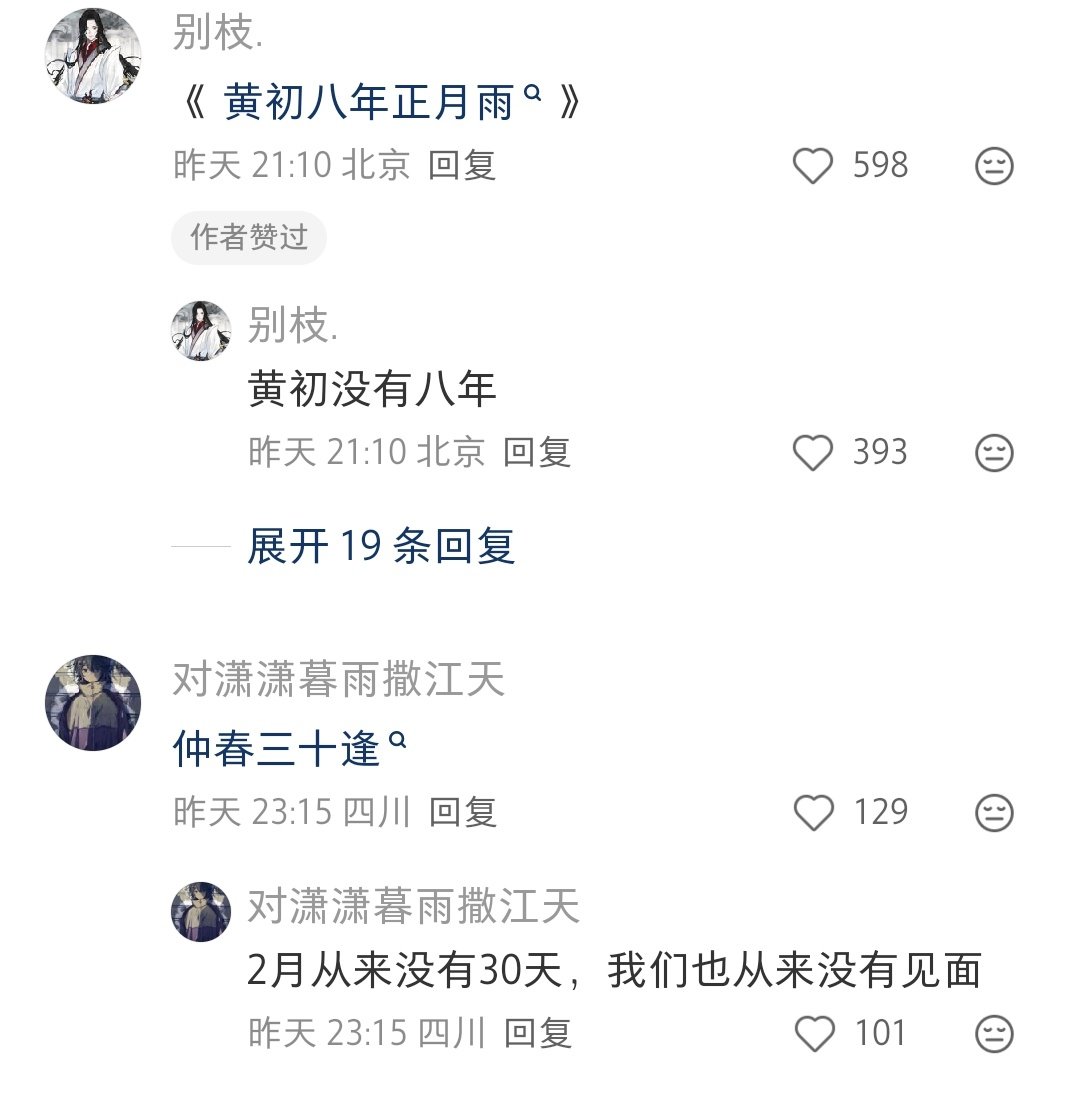Like the reply about 2月从来没有30天
The width and height of the screenshot is (1080, 1095).
pyautogui.click(x=812, y=1033)
